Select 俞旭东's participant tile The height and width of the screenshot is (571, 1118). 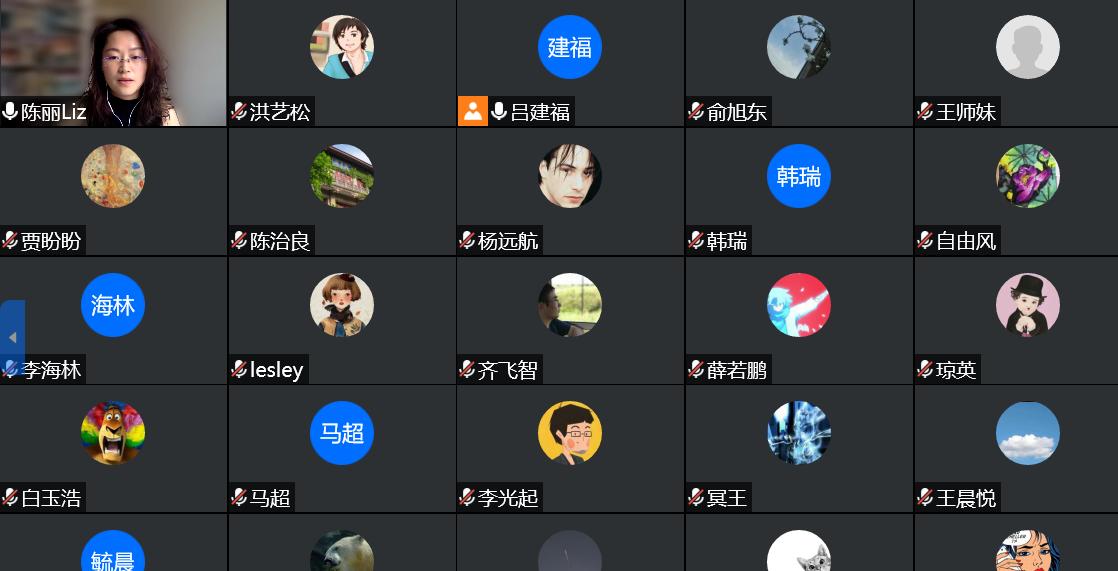(798, 62)
